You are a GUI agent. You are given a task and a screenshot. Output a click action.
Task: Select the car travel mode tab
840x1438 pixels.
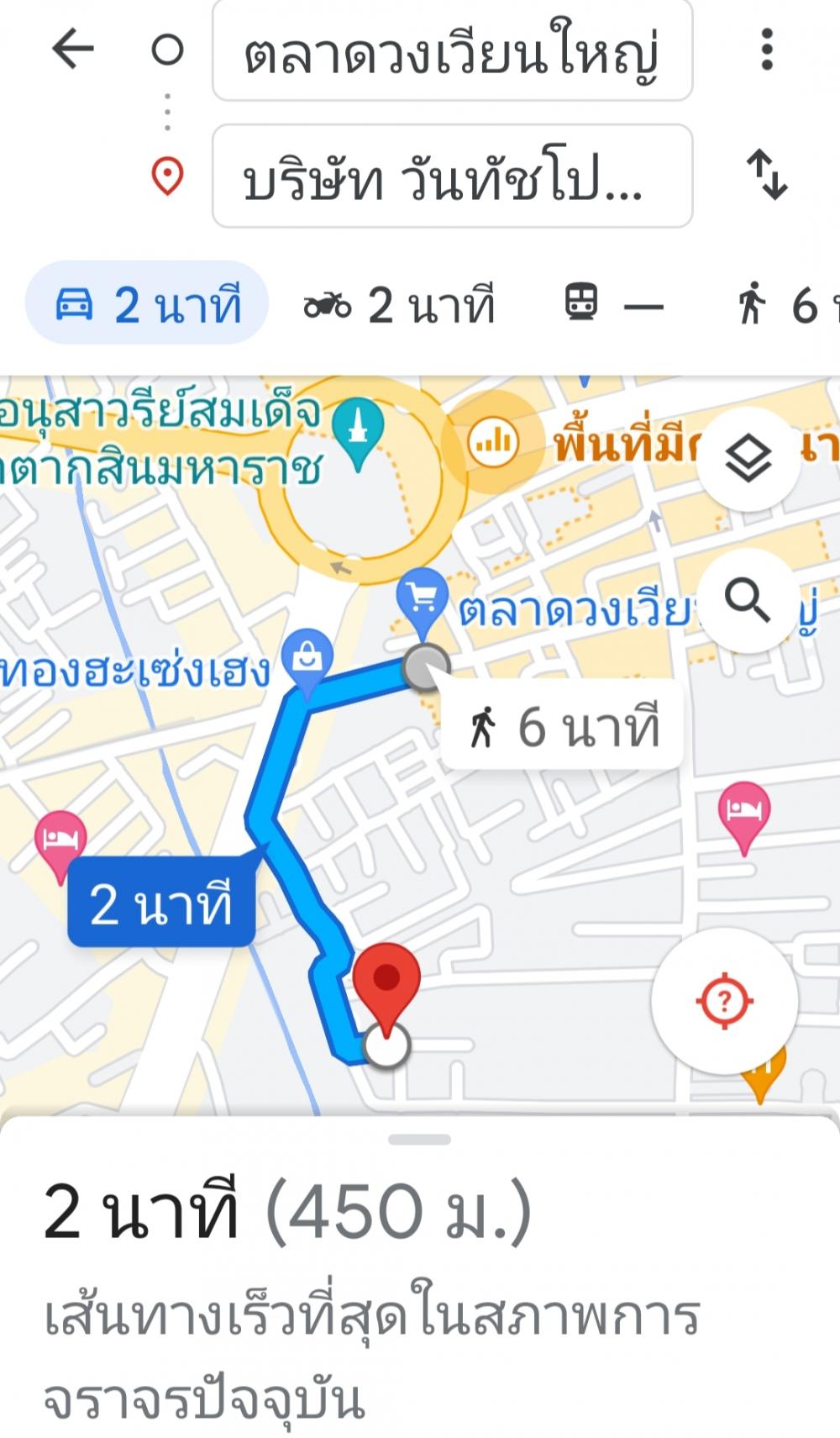point(147,303)
